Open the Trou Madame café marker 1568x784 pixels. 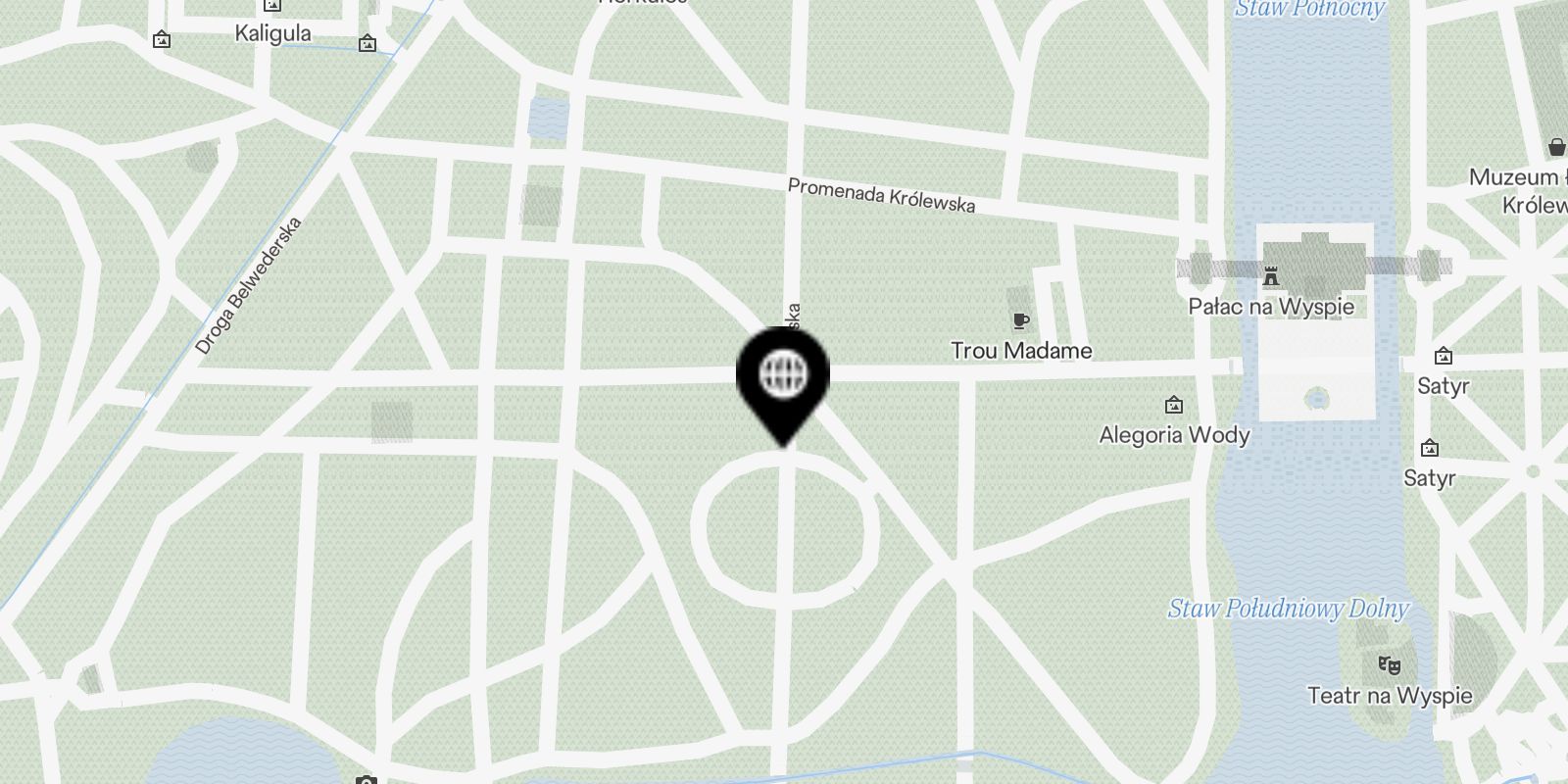pos(1020,320)
